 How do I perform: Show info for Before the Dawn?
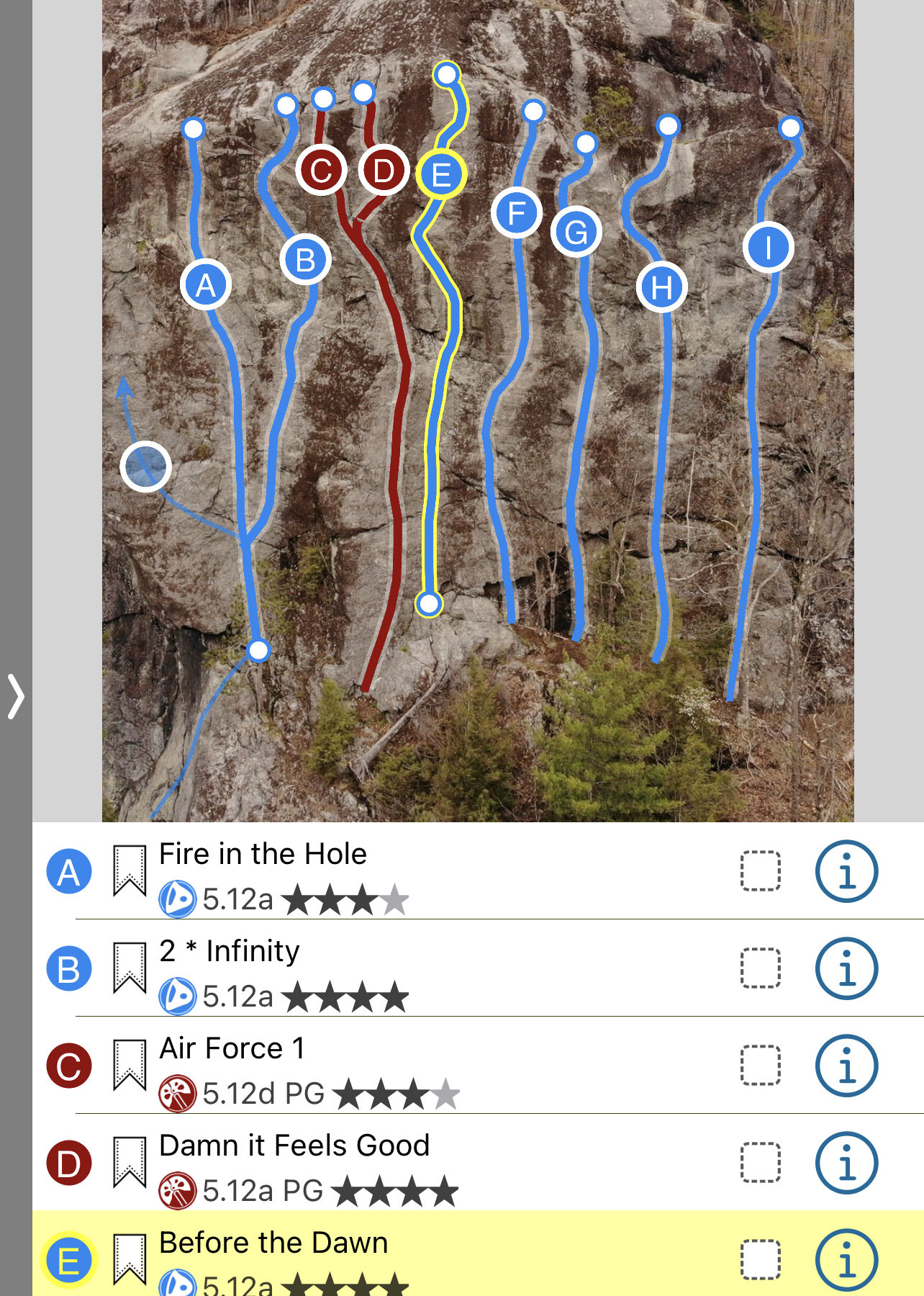846,1260
